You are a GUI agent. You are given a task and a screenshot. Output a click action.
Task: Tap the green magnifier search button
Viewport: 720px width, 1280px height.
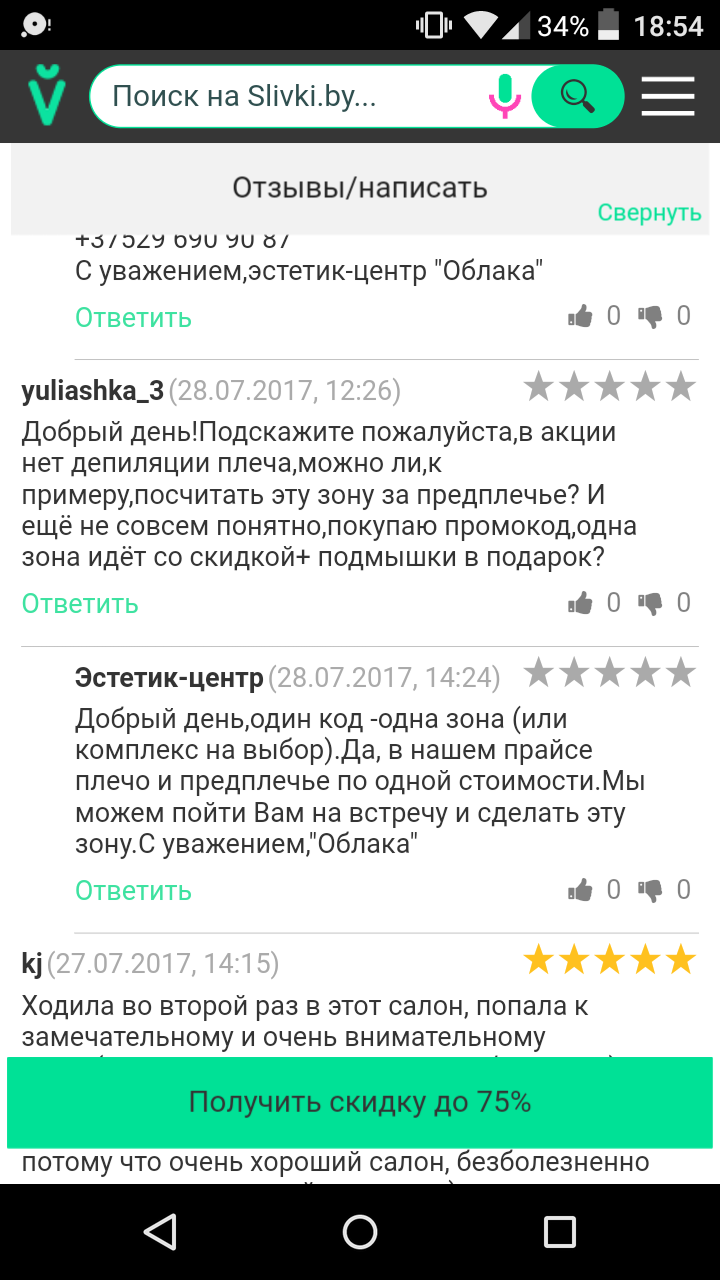tap(577, 96)
